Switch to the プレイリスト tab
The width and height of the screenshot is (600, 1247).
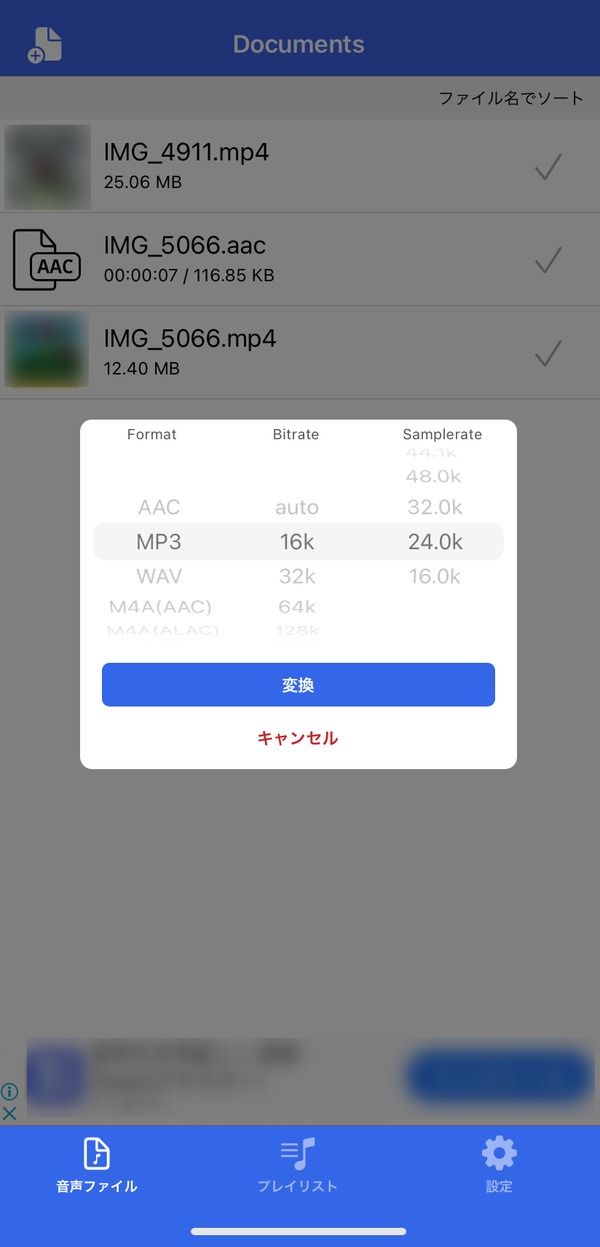click(x=298, y=1165)
